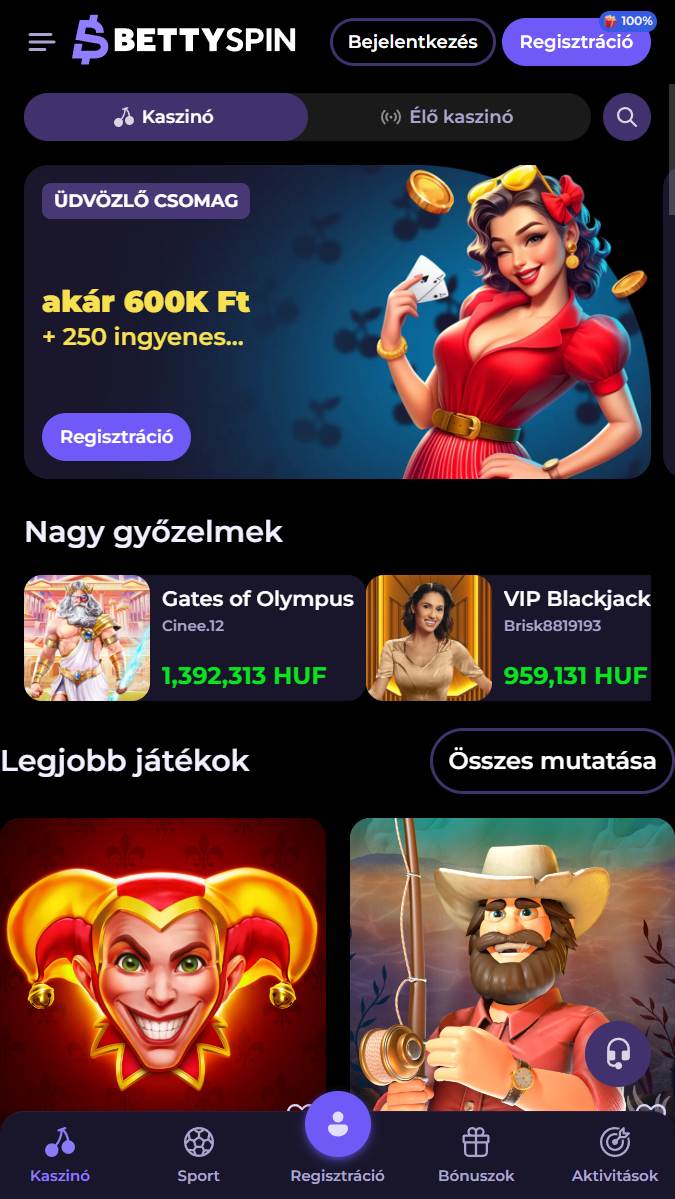Switch to the Kaszinó tab at top
The width and height of the screenshot is (675, 1199).
(x=166, y=117)
